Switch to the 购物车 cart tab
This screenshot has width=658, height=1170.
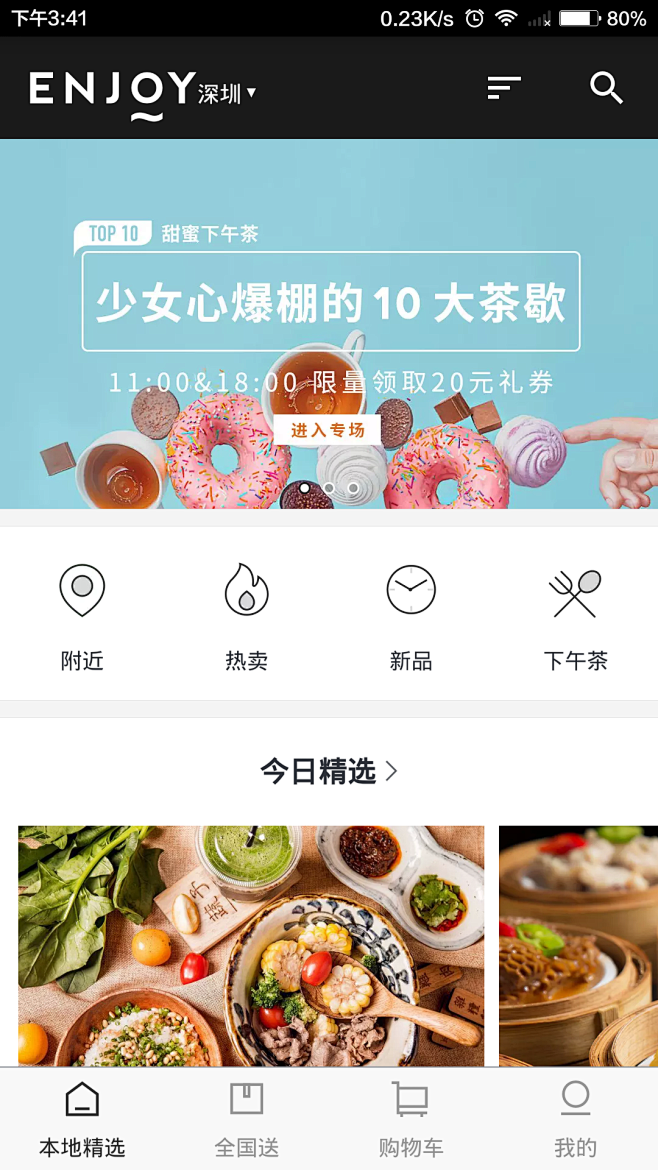click(x=410, y=1119)
